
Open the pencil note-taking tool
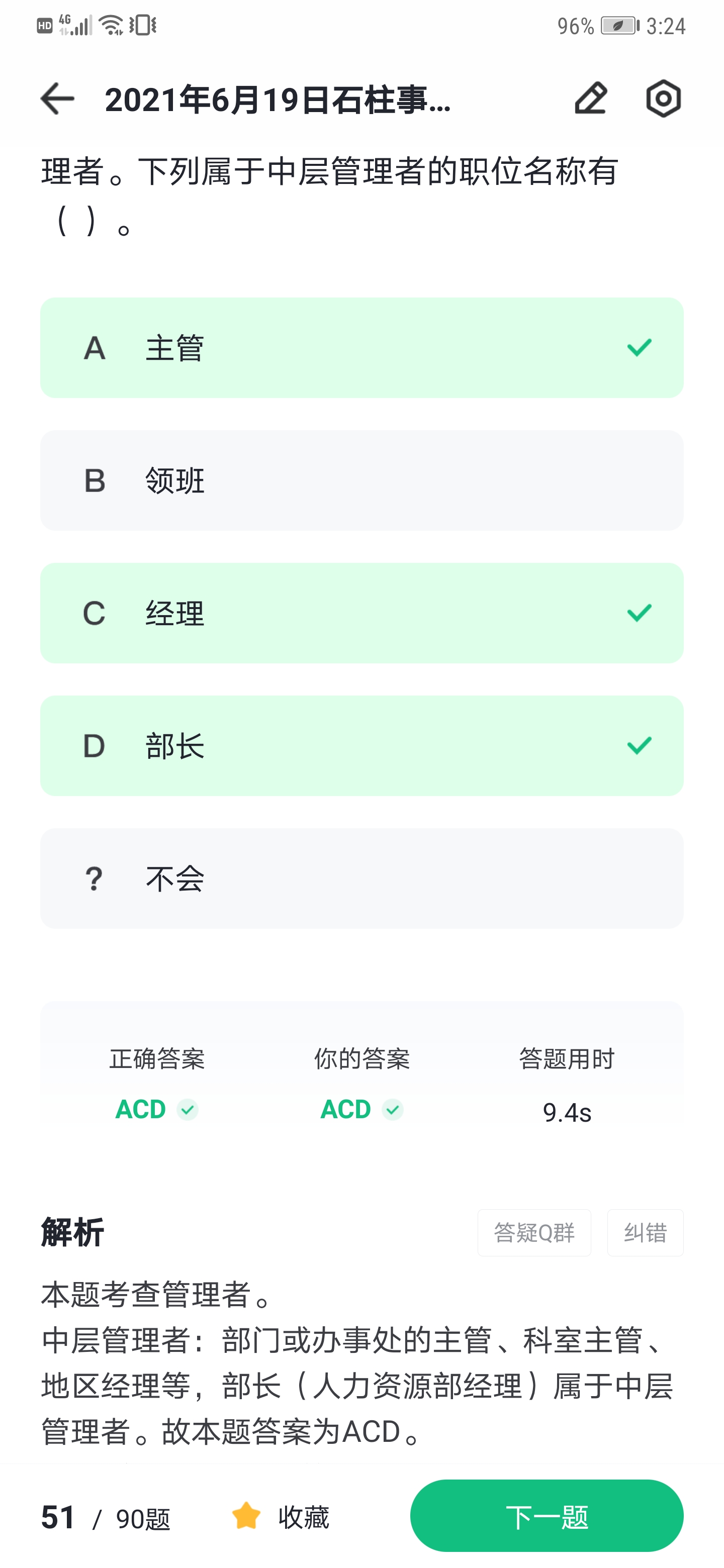click(x=591, y=99)
